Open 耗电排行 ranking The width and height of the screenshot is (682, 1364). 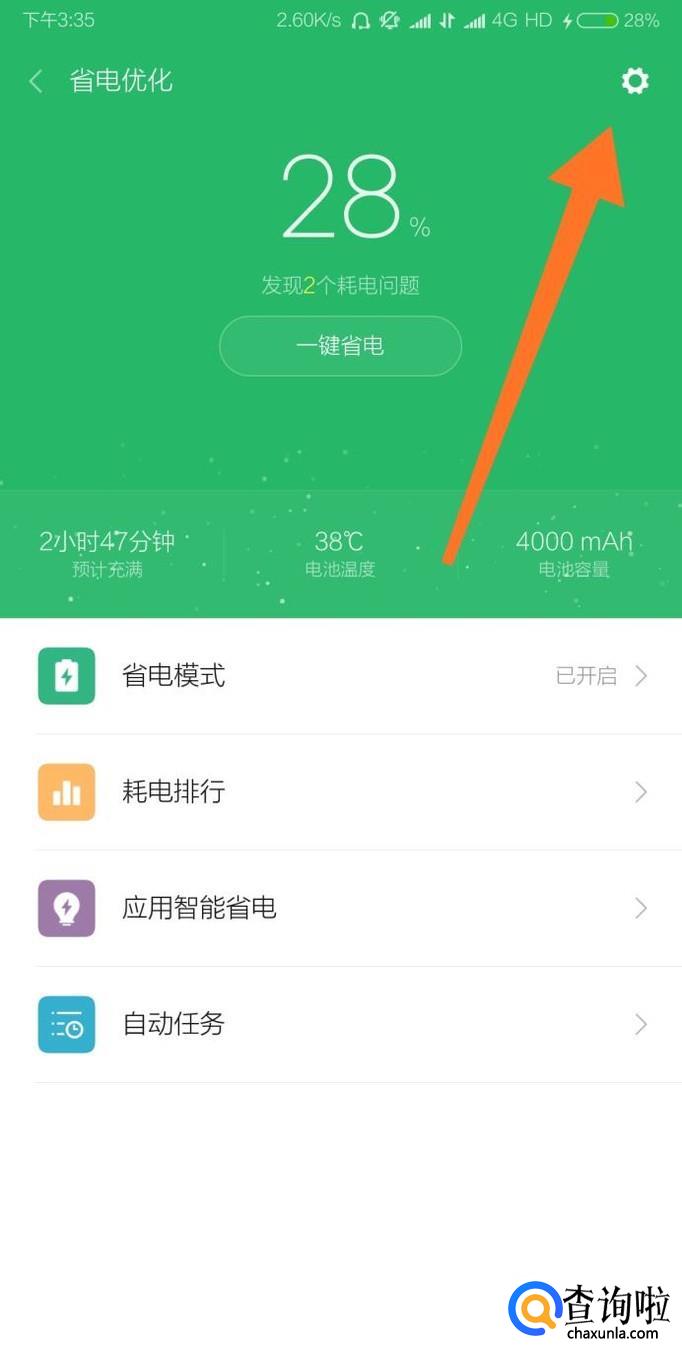[x=340, y=792]
